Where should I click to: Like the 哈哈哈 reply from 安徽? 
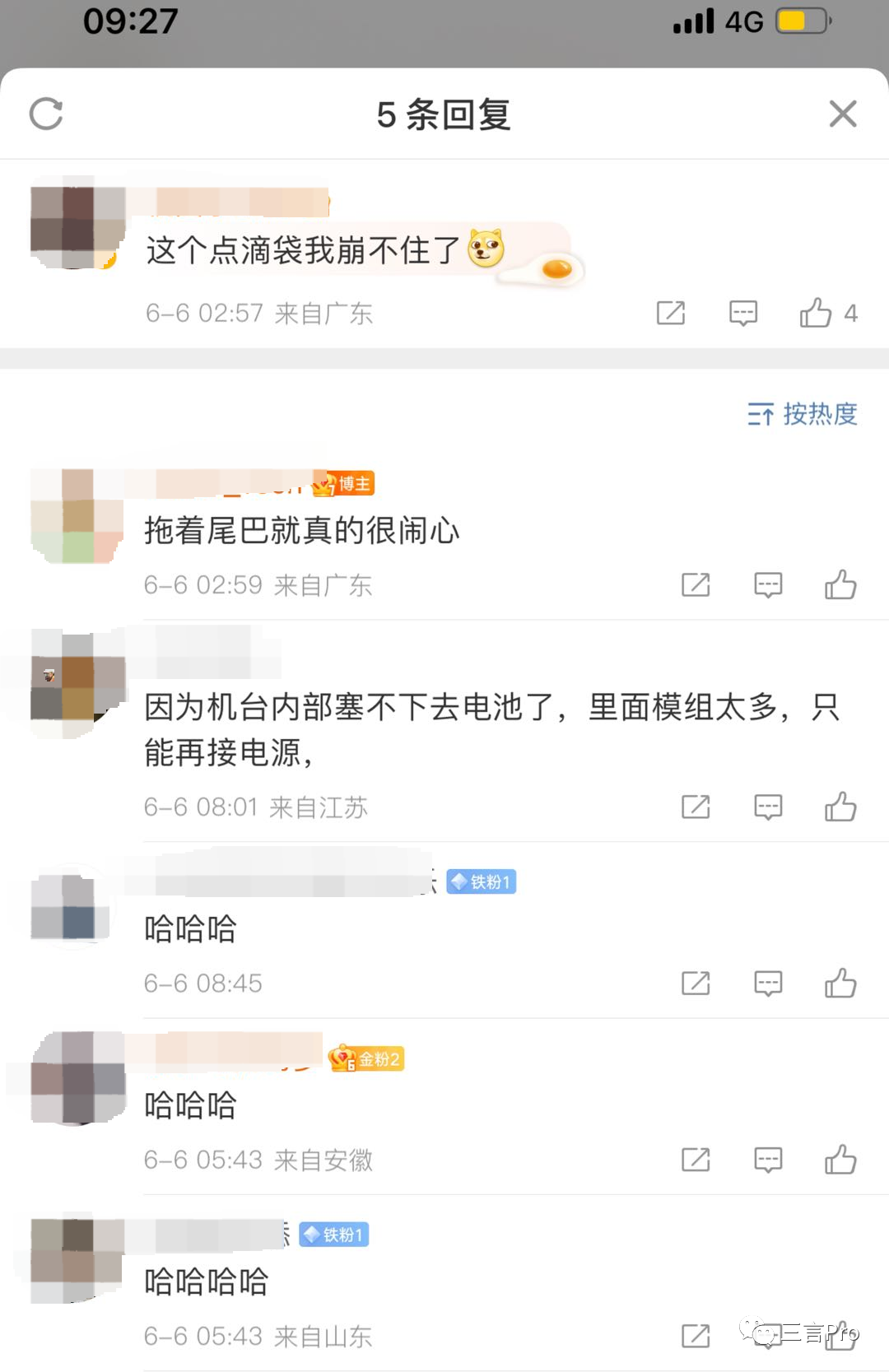(840, 1160)
